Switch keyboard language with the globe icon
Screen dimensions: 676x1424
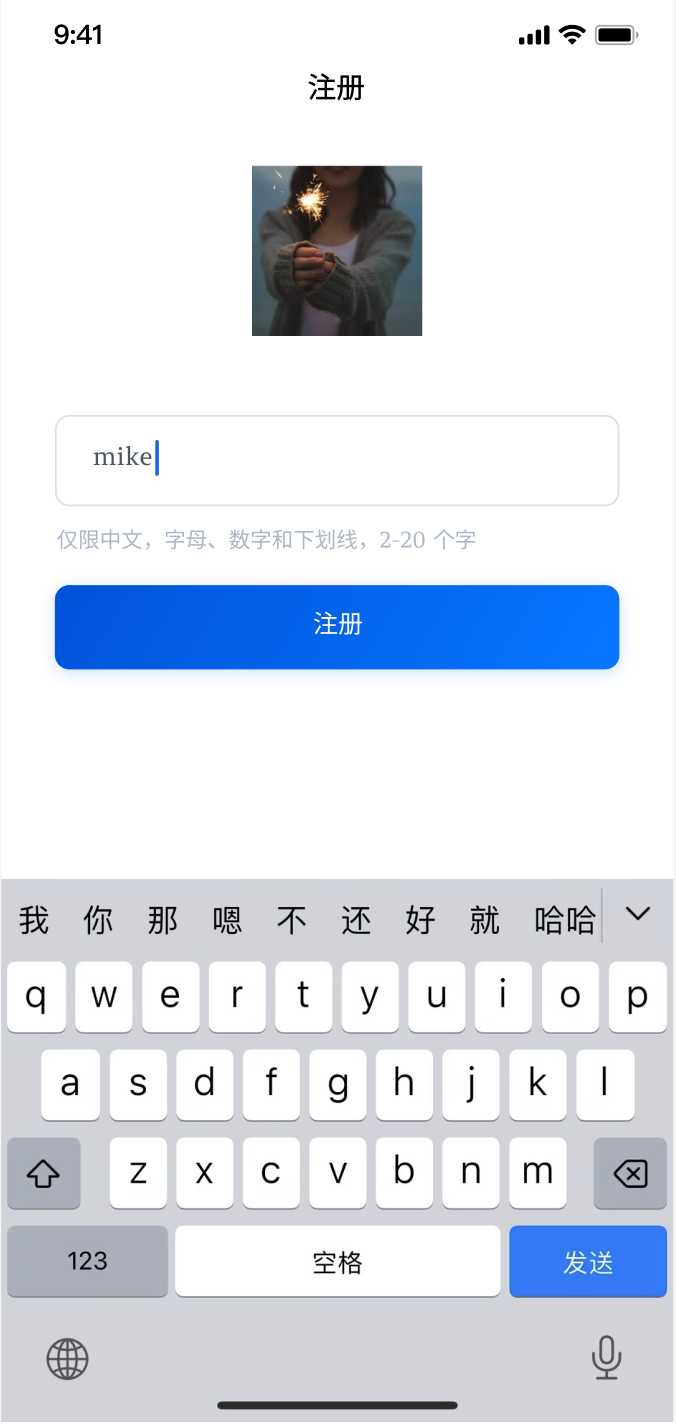68,1359
